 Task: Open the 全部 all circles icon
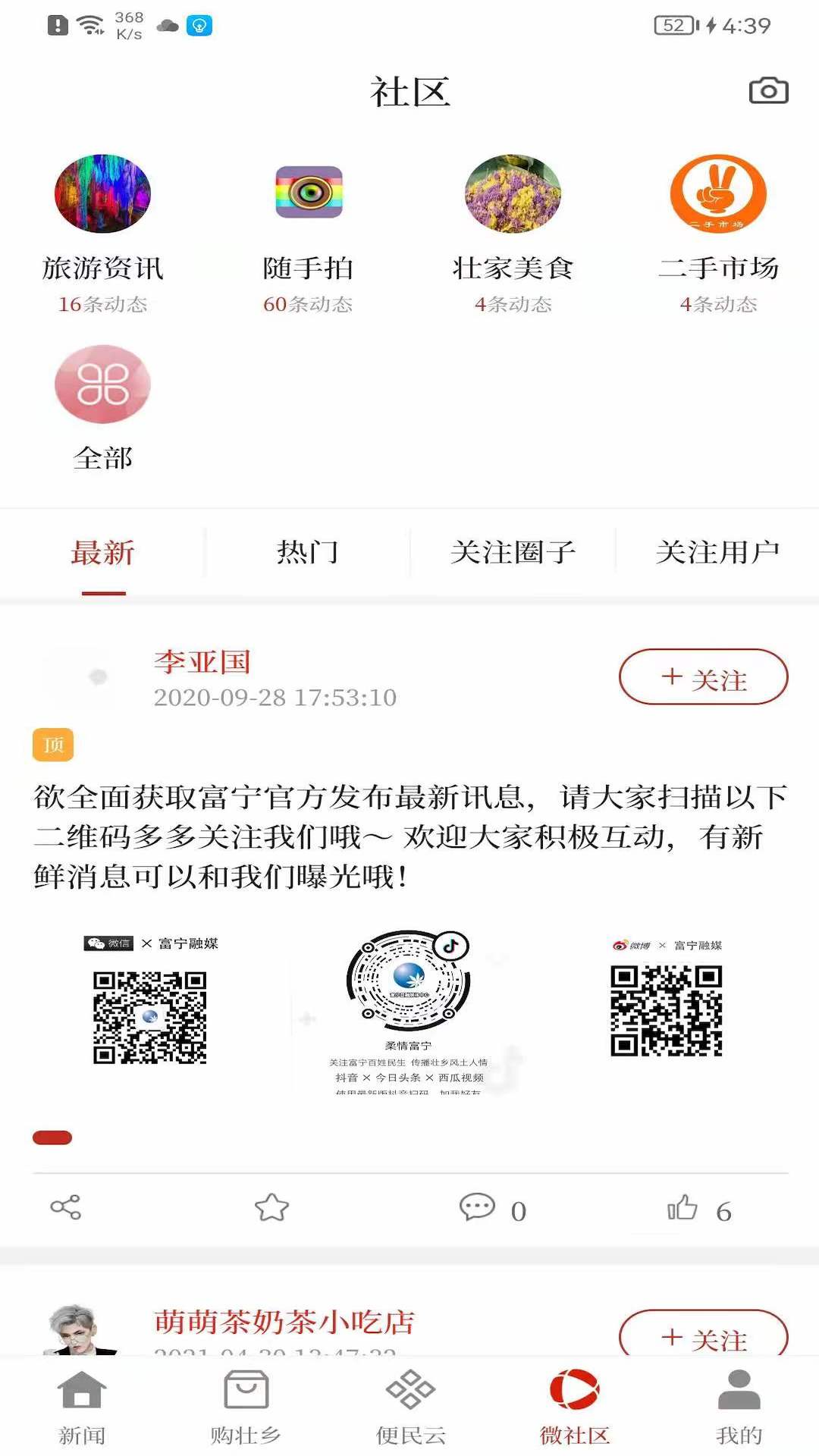[105, 384]
